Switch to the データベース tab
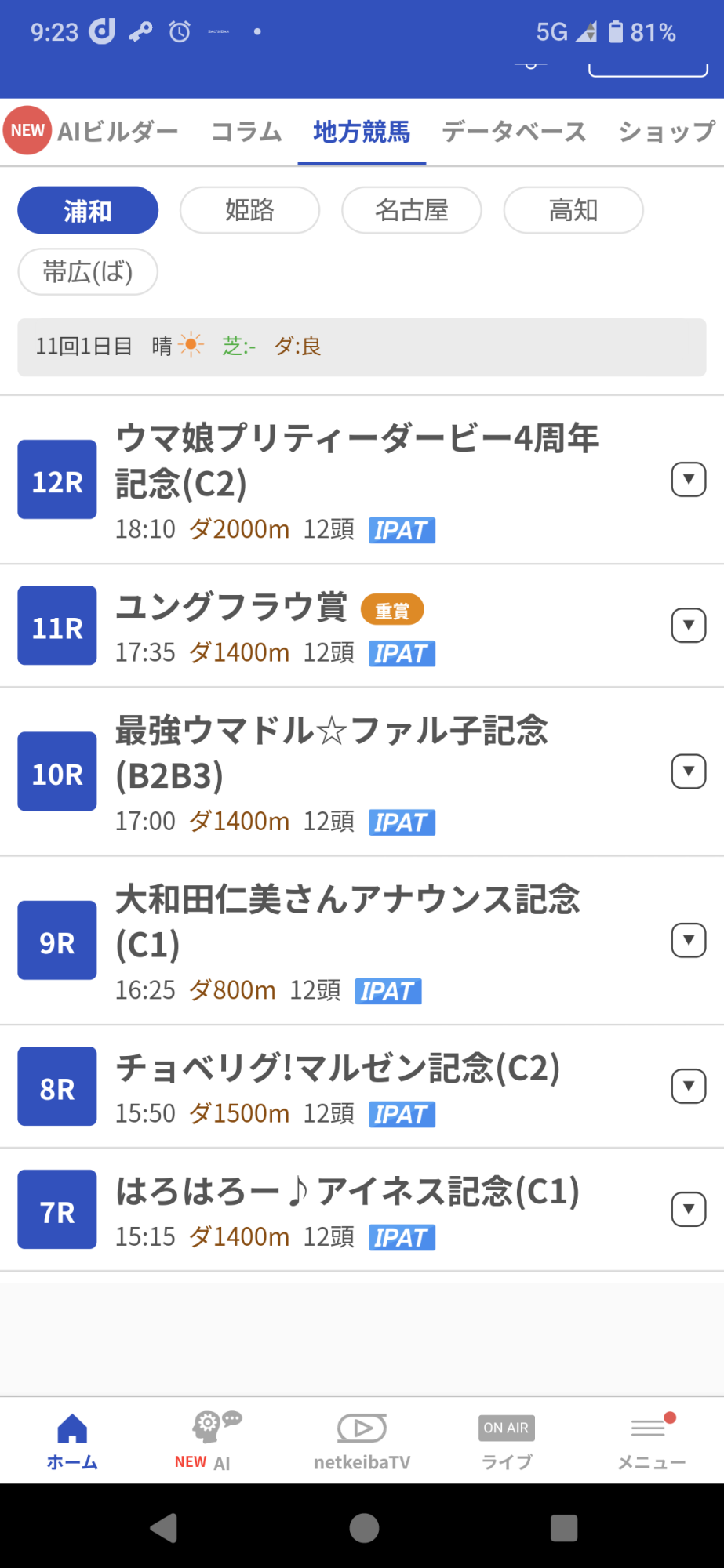The image size is (724, 1568). [514, 132]
